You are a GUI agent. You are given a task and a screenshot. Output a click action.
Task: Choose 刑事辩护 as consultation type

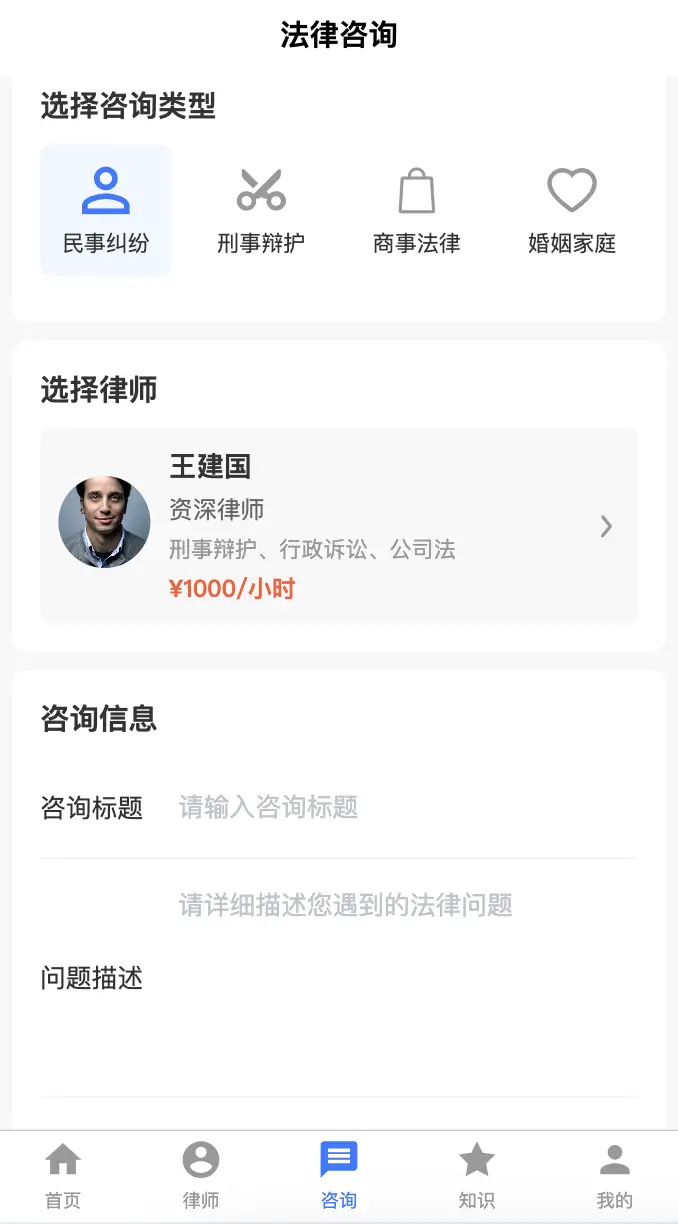point(261,211)
